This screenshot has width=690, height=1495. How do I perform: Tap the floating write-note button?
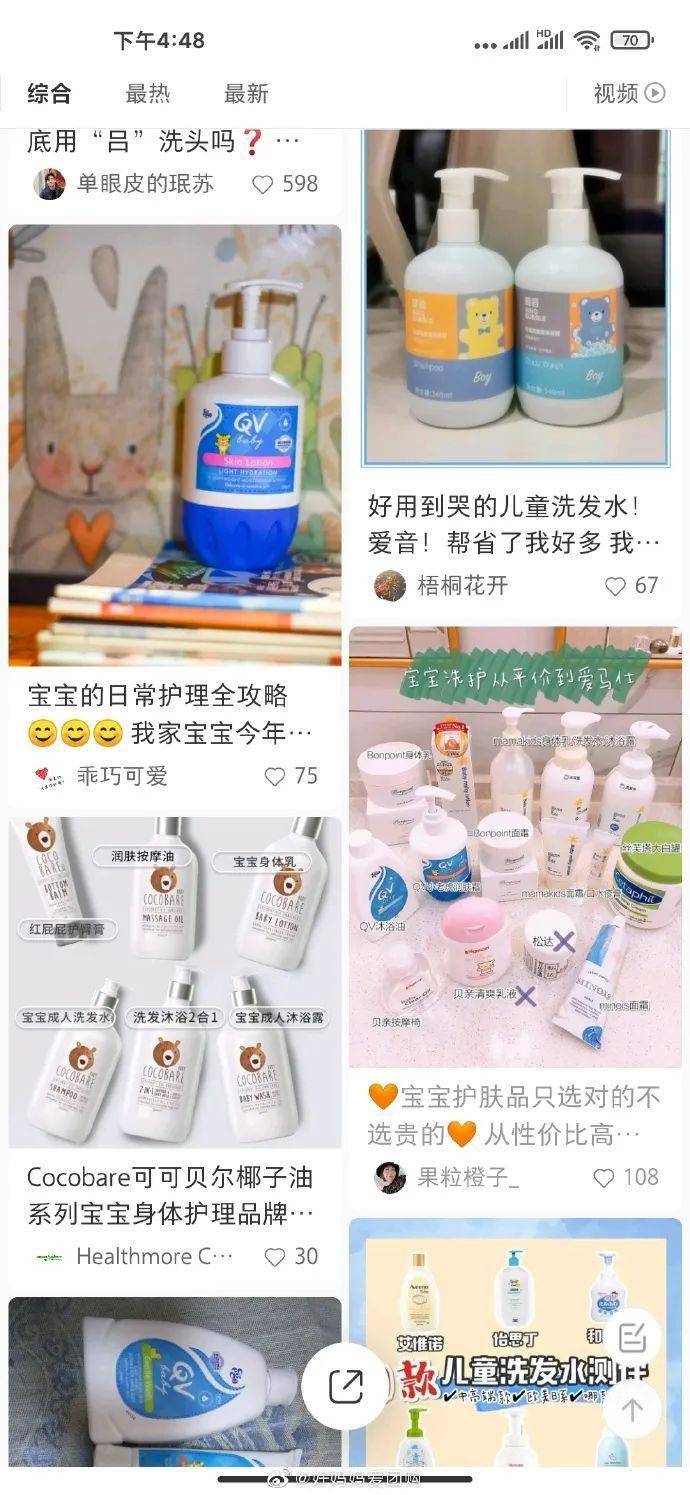(x=632, y=1337)
